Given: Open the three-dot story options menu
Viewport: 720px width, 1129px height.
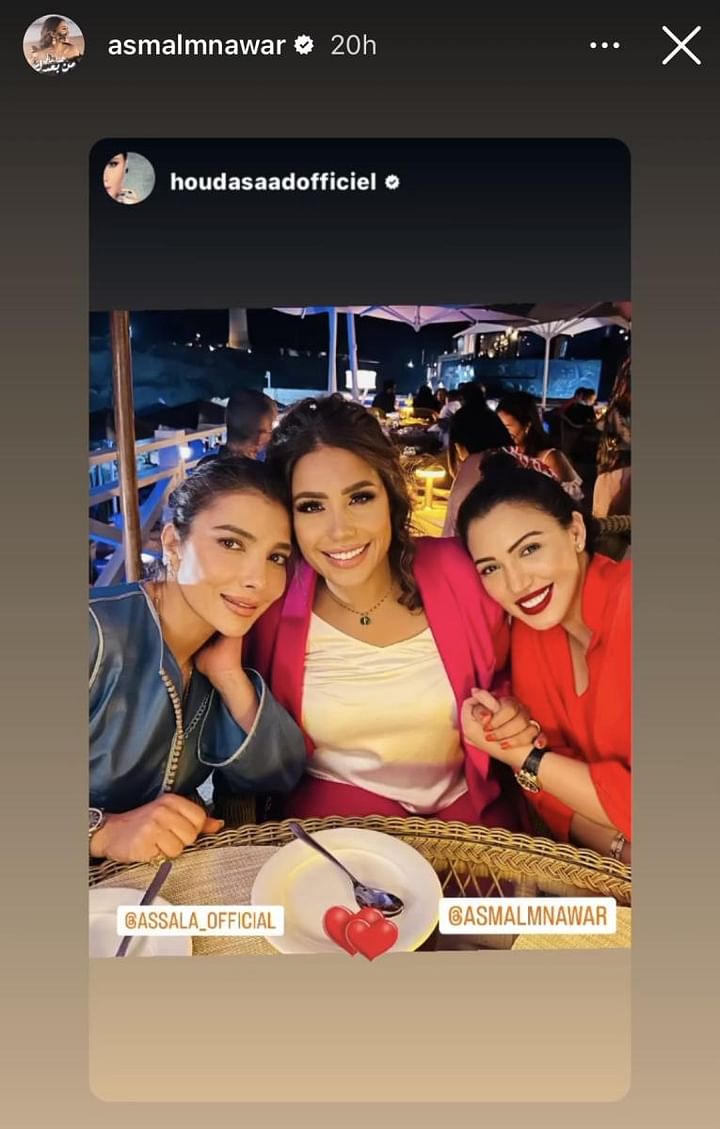Looking at the screenshot, I should pos(604,45).
